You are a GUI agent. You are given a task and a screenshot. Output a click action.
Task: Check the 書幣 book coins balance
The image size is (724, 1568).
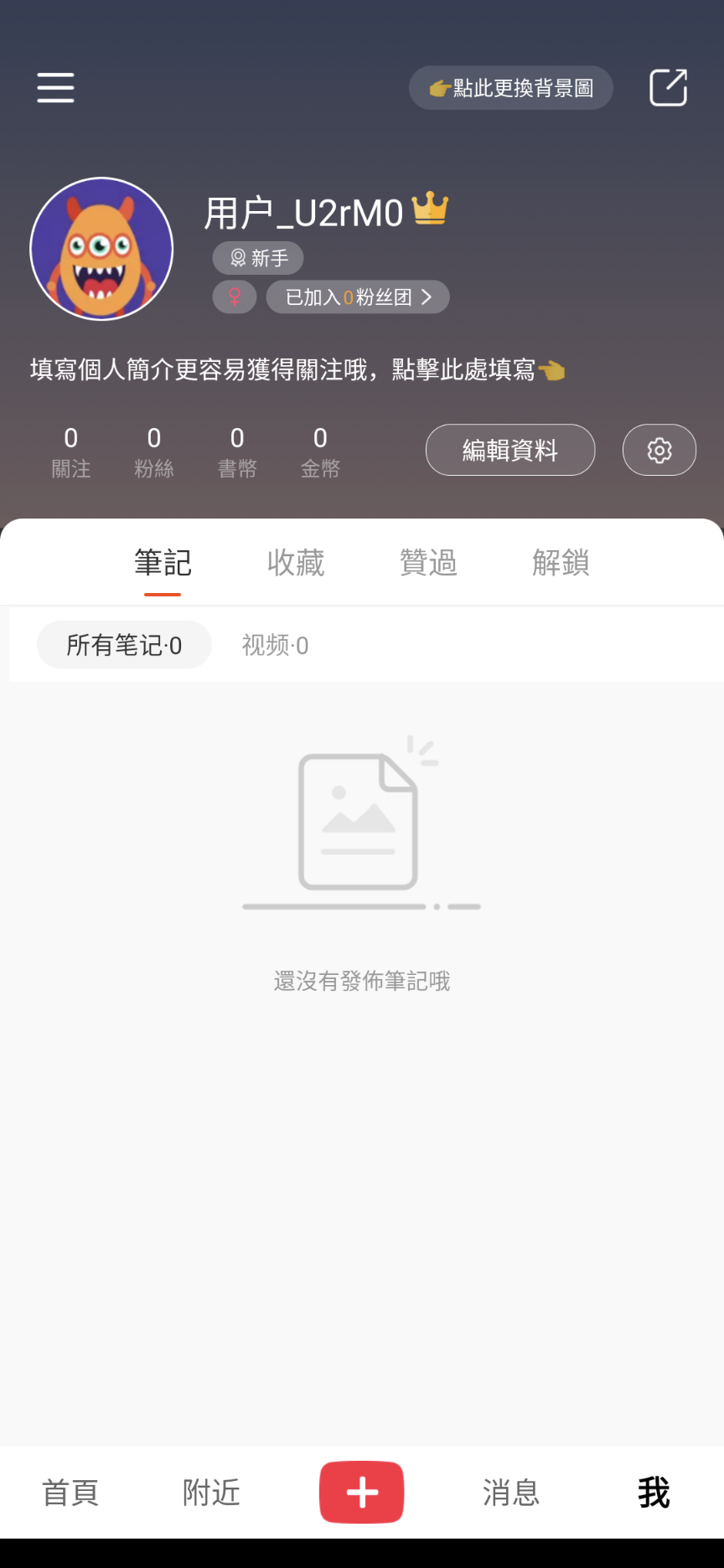point(237,451)
